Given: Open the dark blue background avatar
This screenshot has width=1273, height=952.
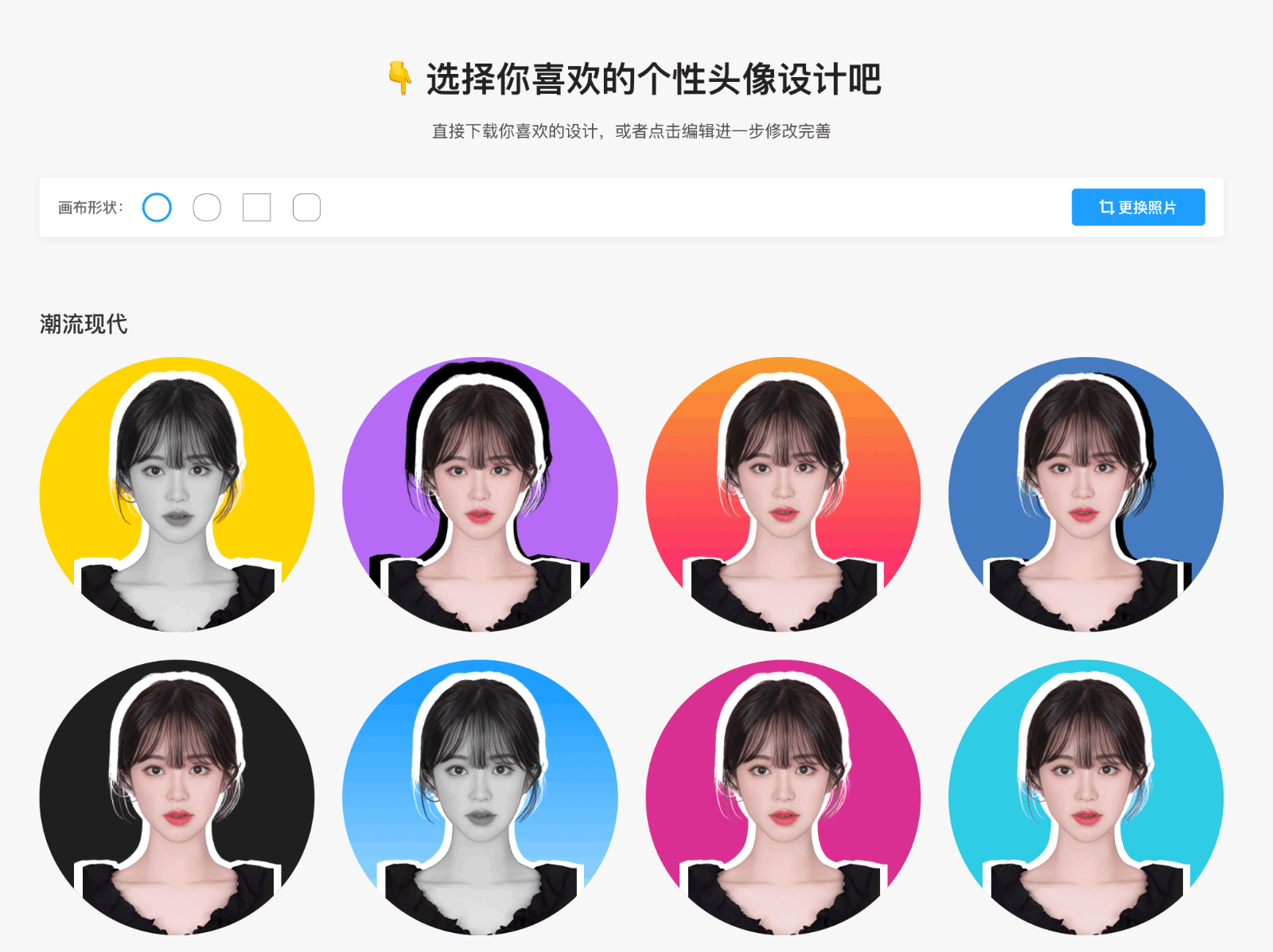Looking at the screenshot, I should [1086, 495].
